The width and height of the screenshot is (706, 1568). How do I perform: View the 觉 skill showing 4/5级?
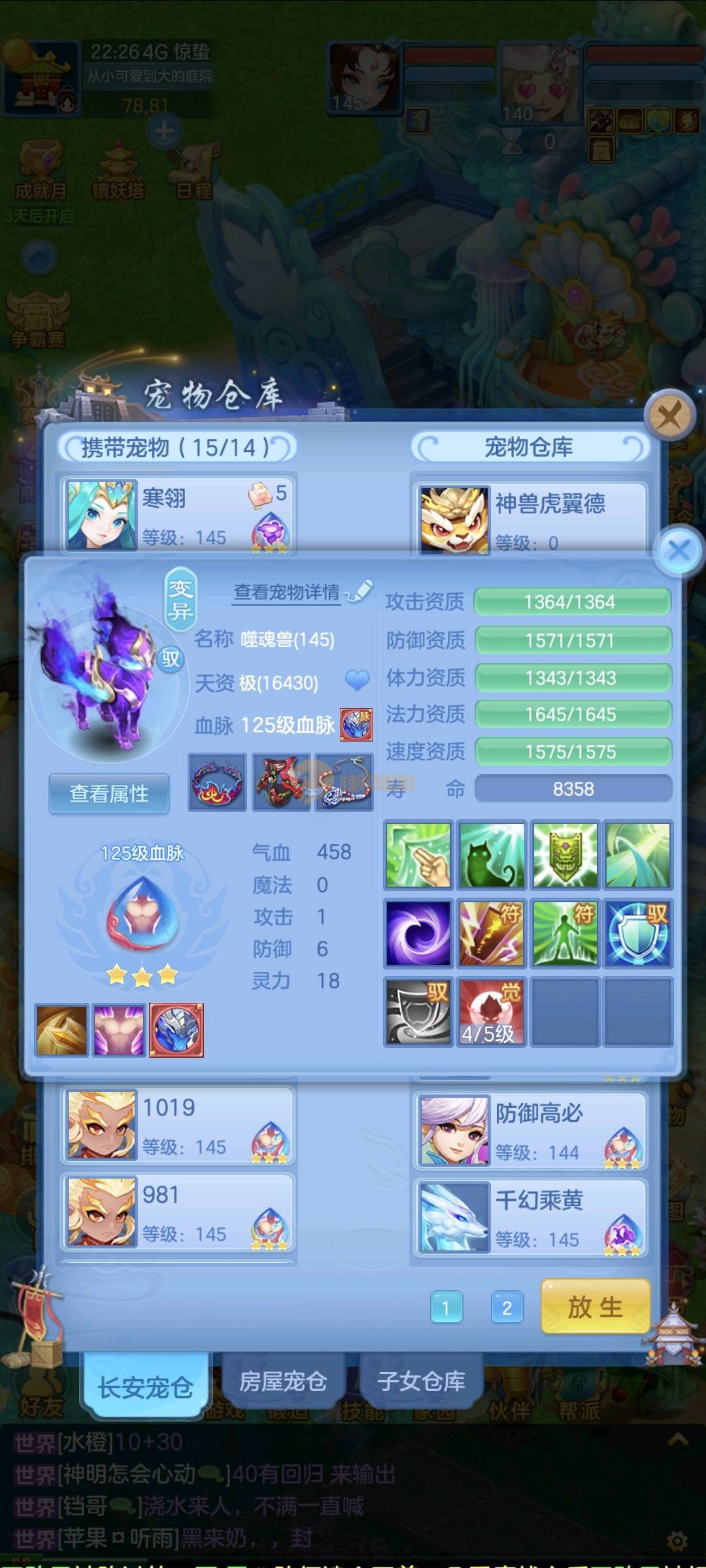coord(490,1011)
